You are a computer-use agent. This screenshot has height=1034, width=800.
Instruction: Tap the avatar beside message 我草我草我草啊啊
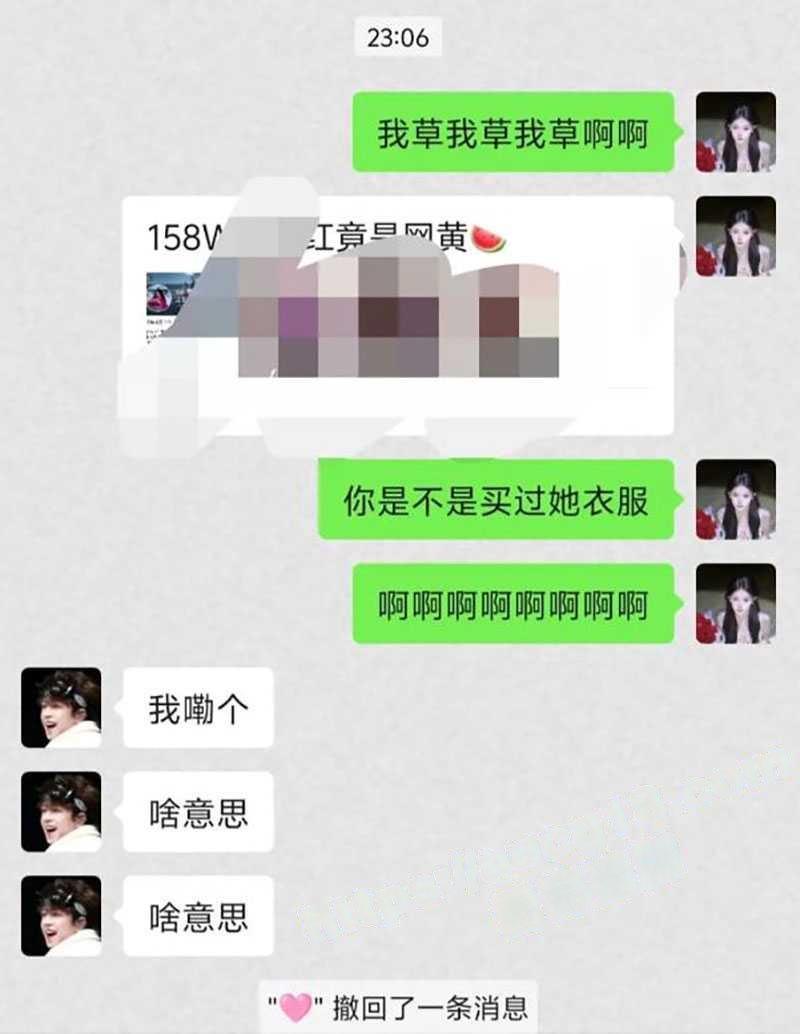pos(735,132)
